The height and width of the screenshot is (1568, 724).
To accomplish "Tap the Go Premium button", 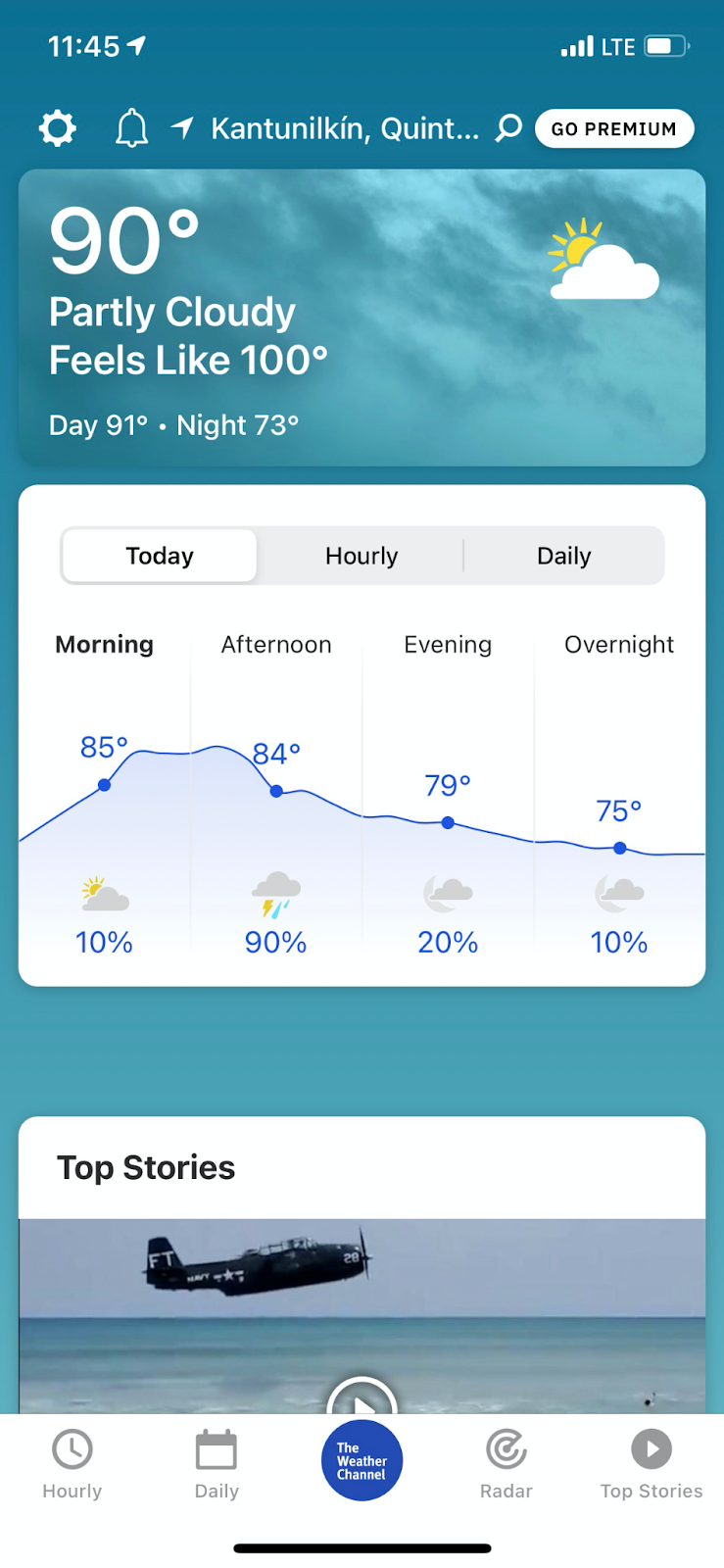I will pos(614,128).
